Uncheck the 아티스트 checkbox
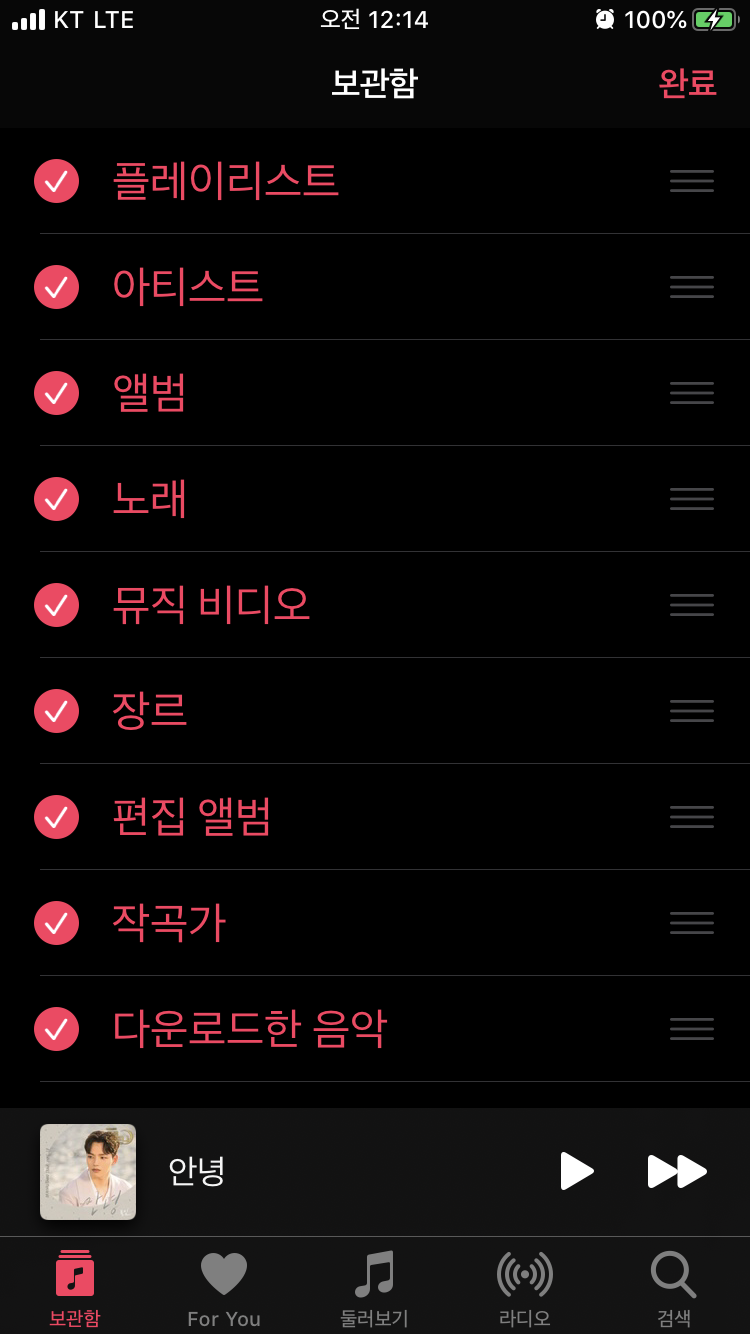This screenshot has height=1334, width=750. click(57, 287)
